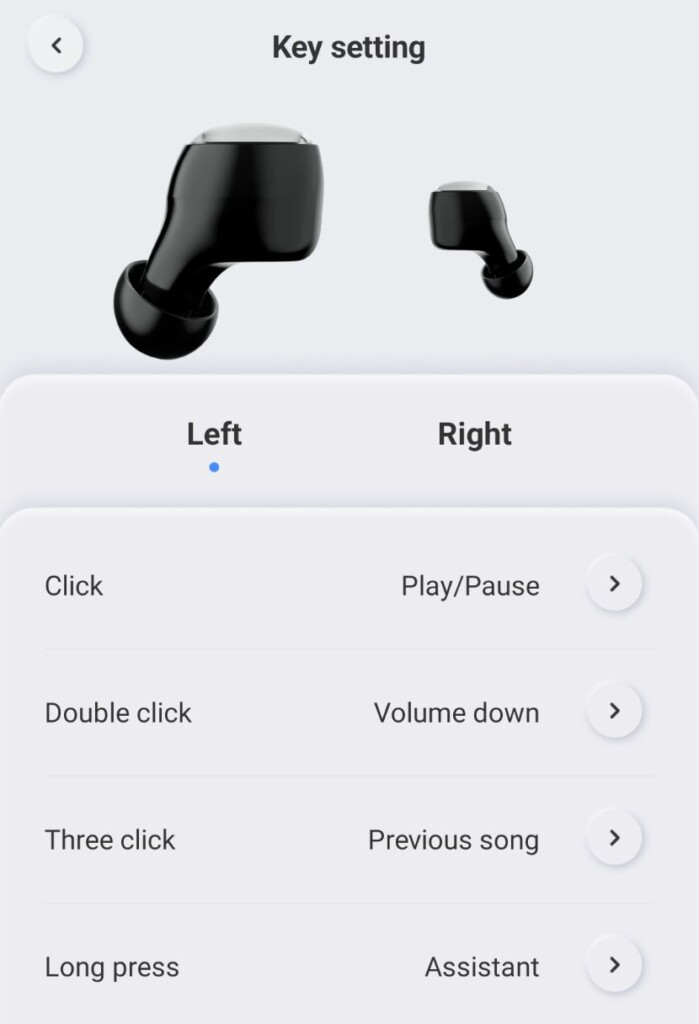The height and width of the screenshot is (1024, 699).
Task: Select the Left earbud tab
Action: tap(214, 435)
